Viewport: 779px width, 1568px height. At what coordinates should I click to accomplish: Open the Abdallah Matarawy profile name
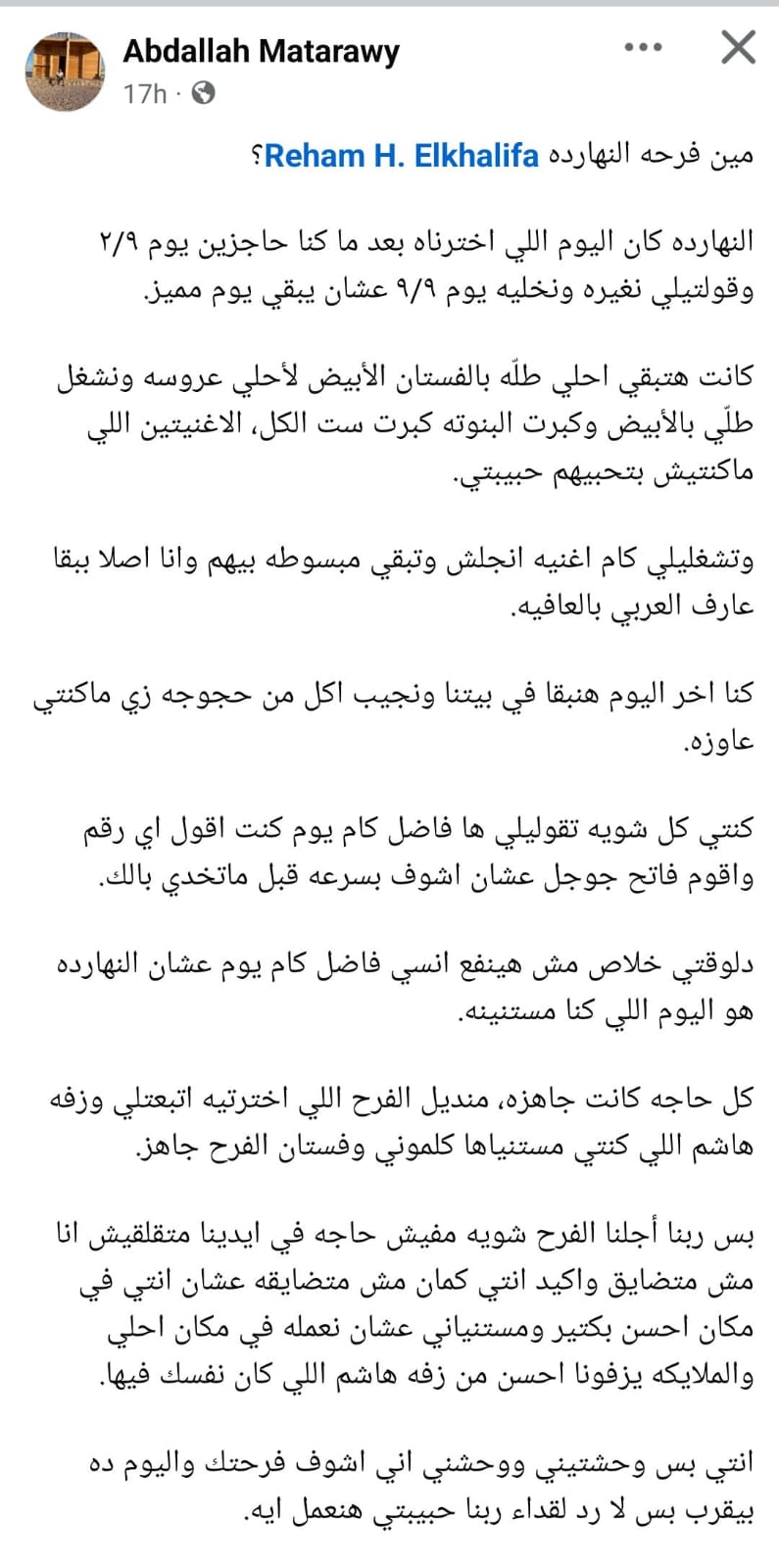pyautogui.click(x=261, y=51)
